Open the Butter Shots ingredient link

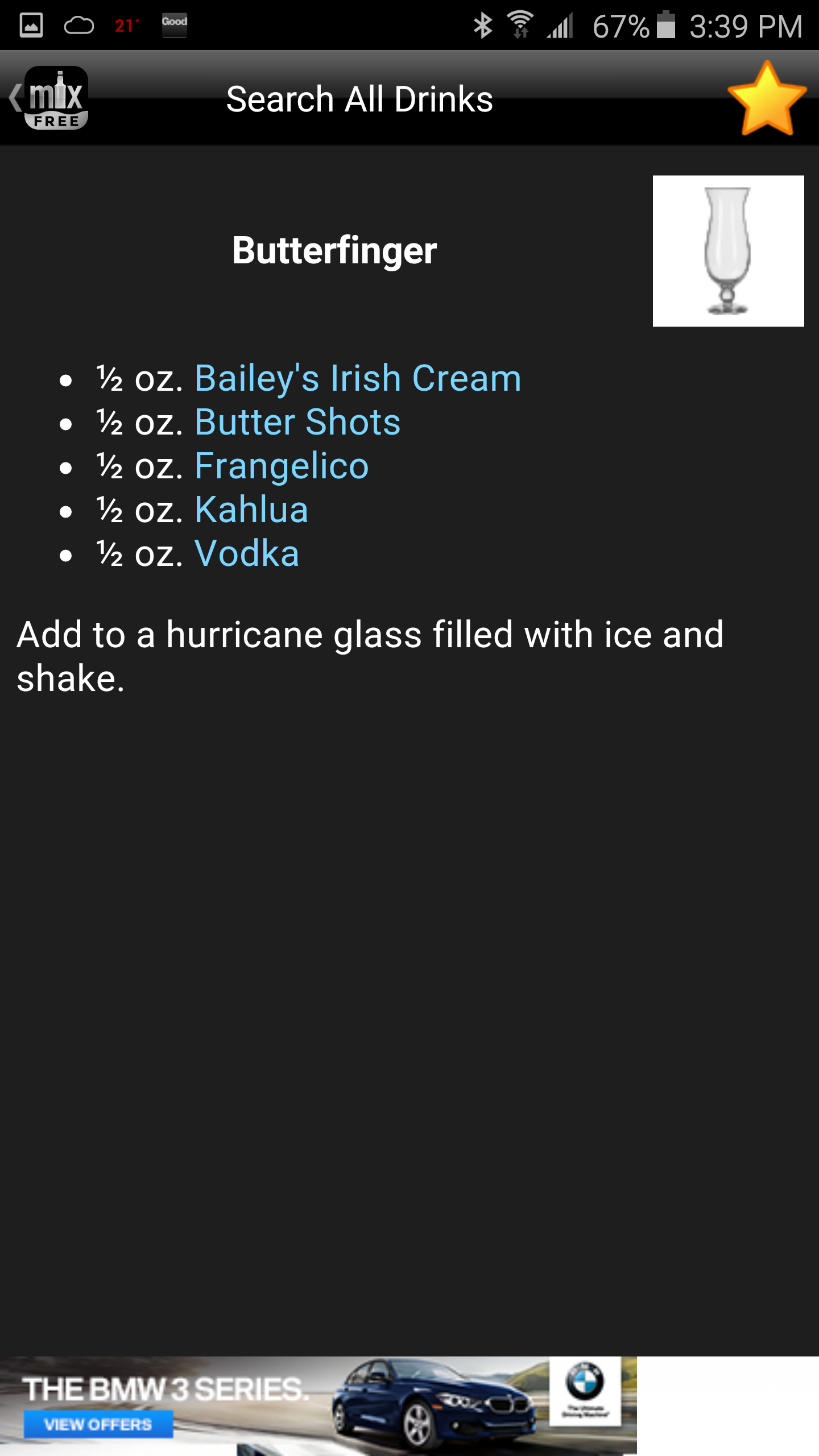pyautogui.click(x=297, y=422)
